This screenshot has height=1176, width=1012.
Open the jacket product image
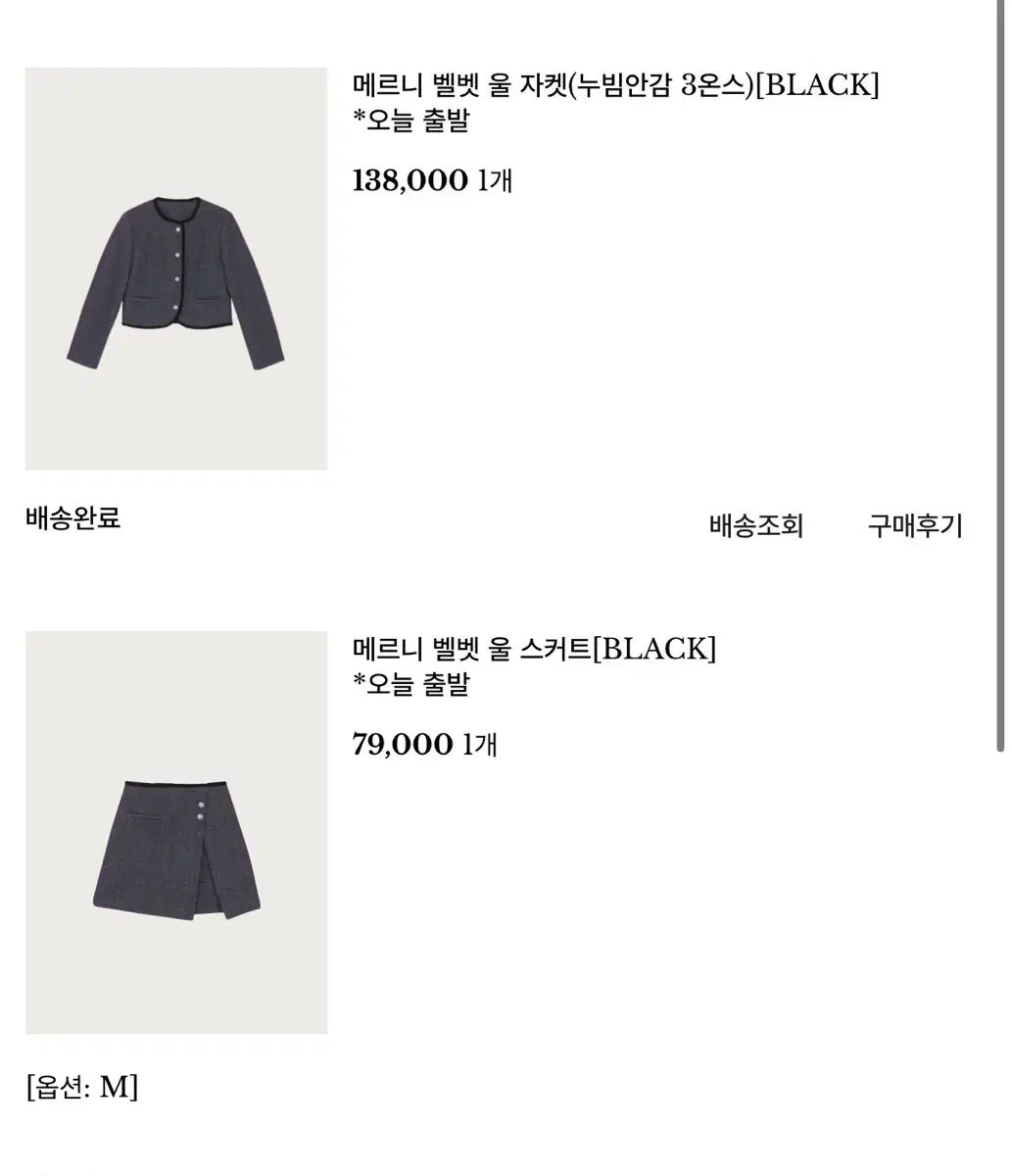pos(176,269)
